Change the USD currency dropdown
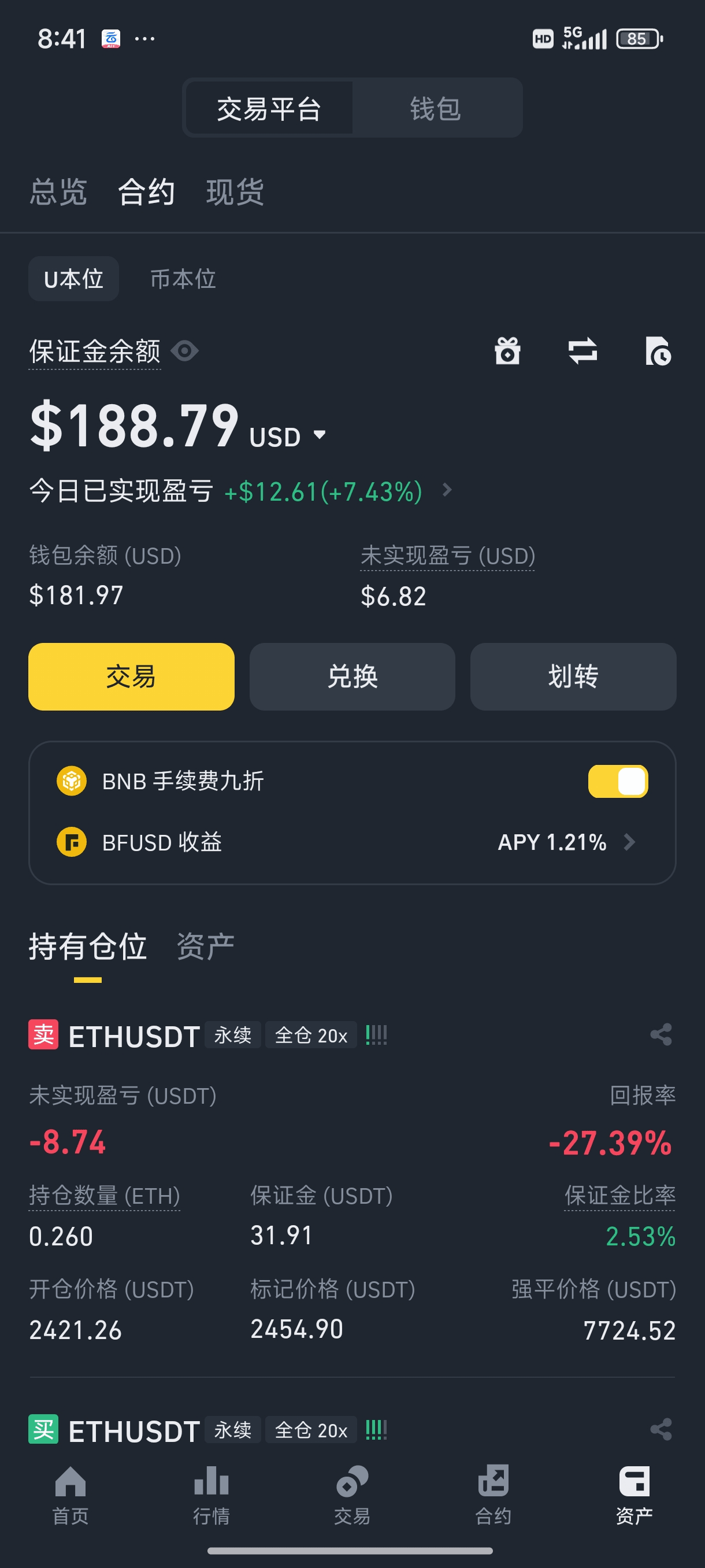705x1568 pixels. point(288,437)
